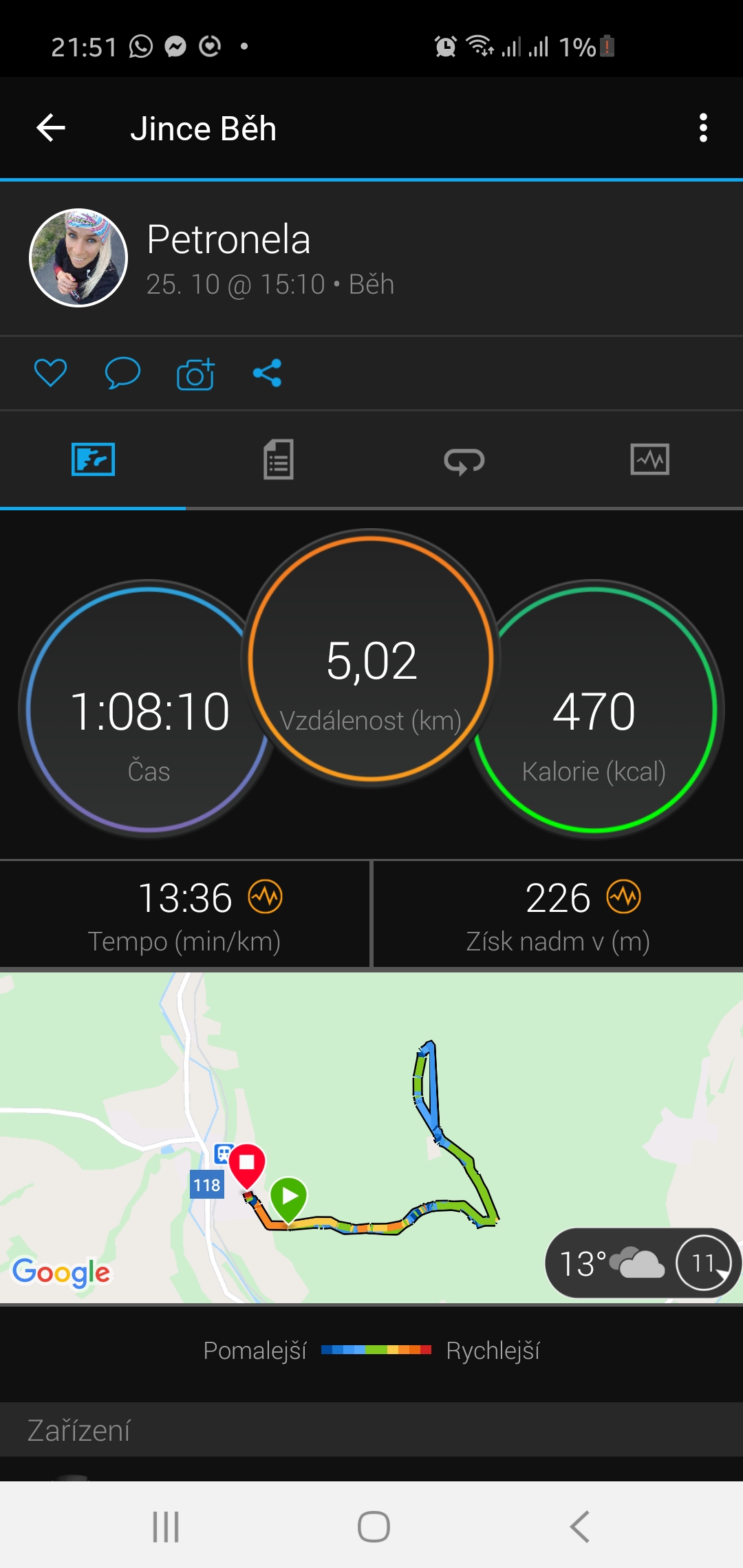The image size is (743, 1568).
Task: Switch to the statistics details tab
Action: [279, 459]
